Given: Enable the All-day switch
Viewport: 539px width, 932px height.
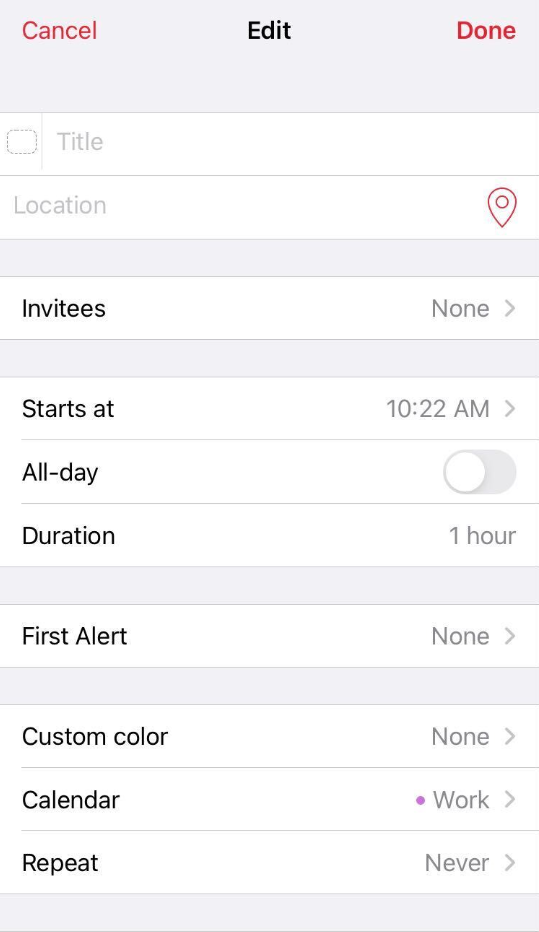Looking at the screenshot, I should point(480,472).
